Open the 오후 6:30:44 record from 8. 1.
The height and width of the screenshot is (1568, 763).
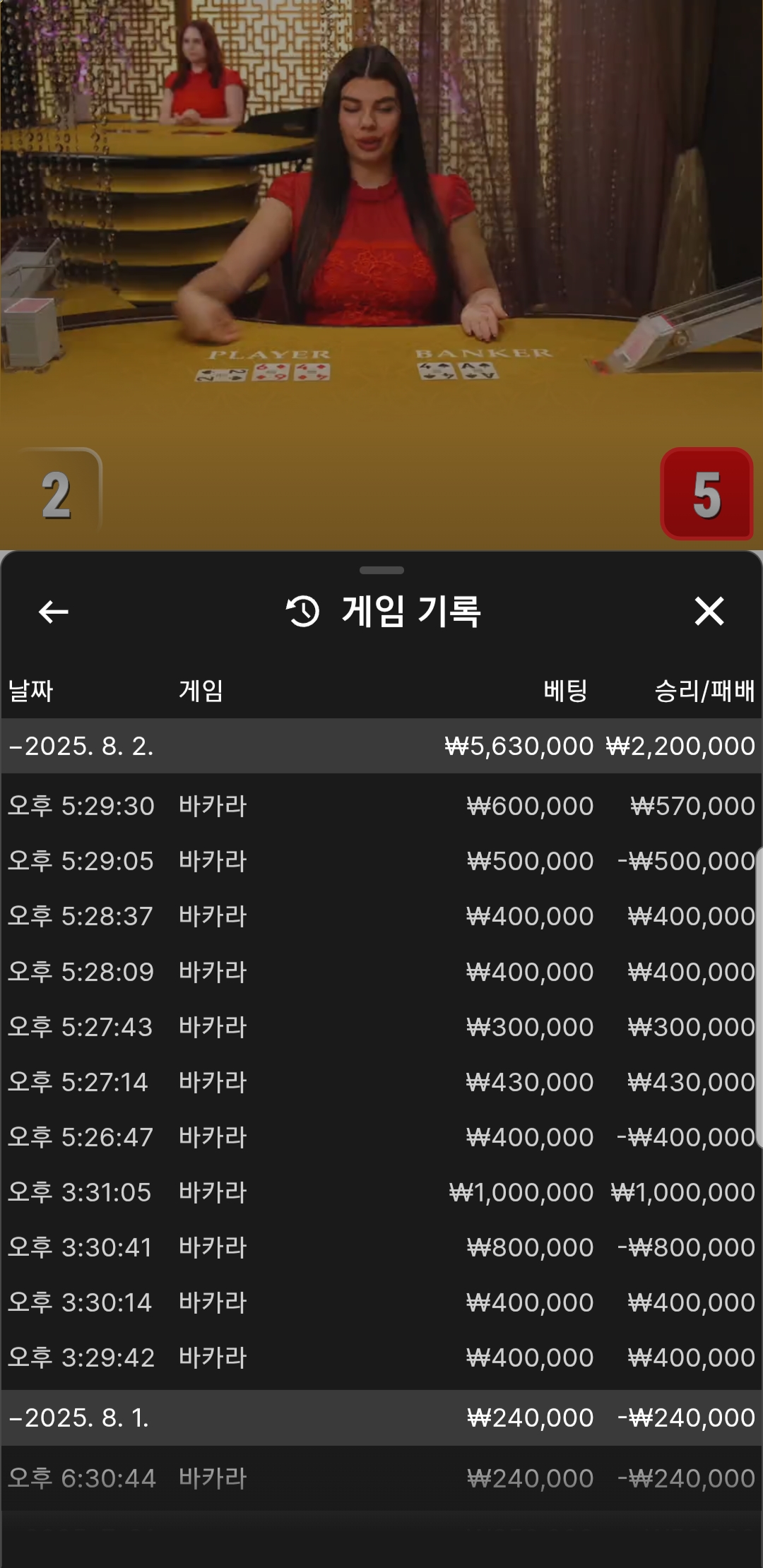(381, 1478)
